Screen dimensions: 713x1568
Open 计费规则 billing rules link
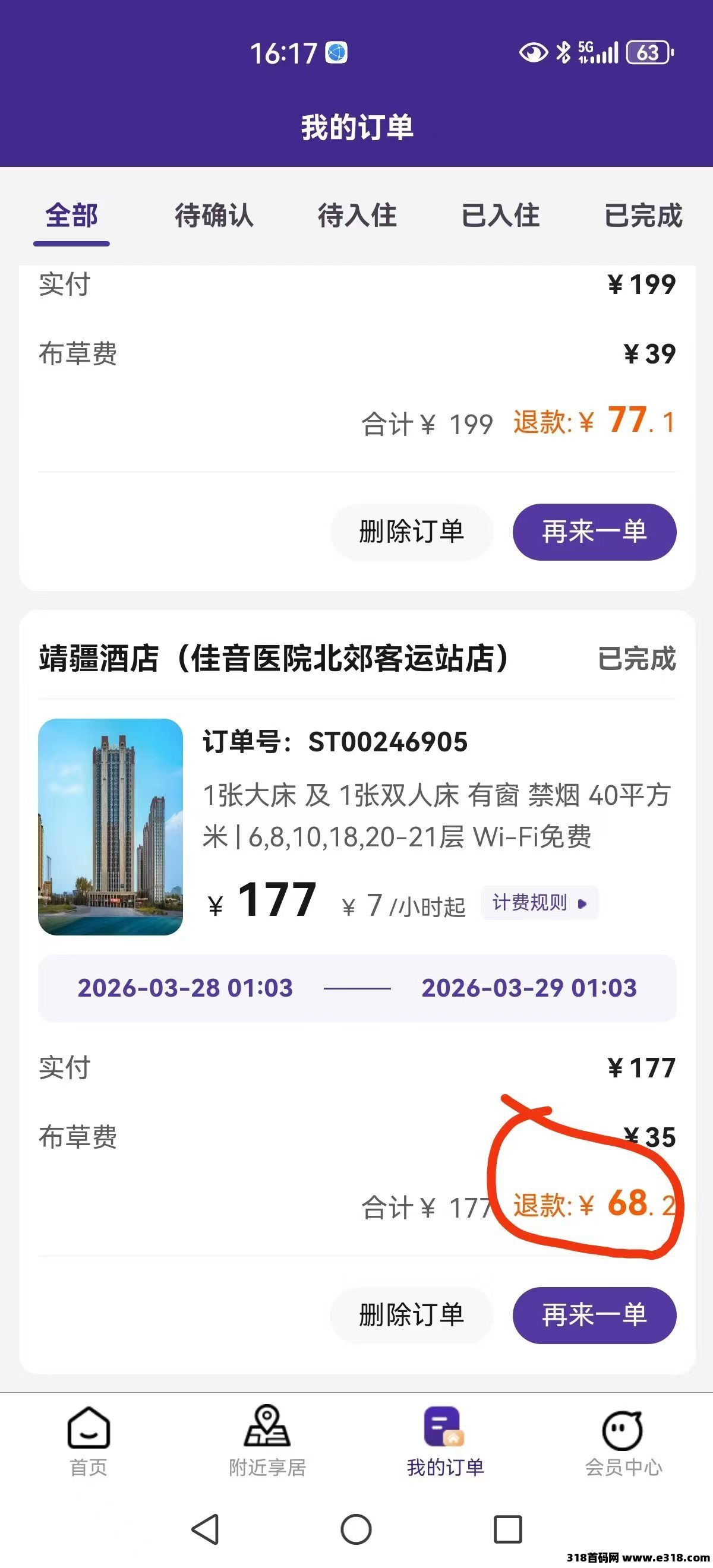pyautogui.click(x=540, y=903)
